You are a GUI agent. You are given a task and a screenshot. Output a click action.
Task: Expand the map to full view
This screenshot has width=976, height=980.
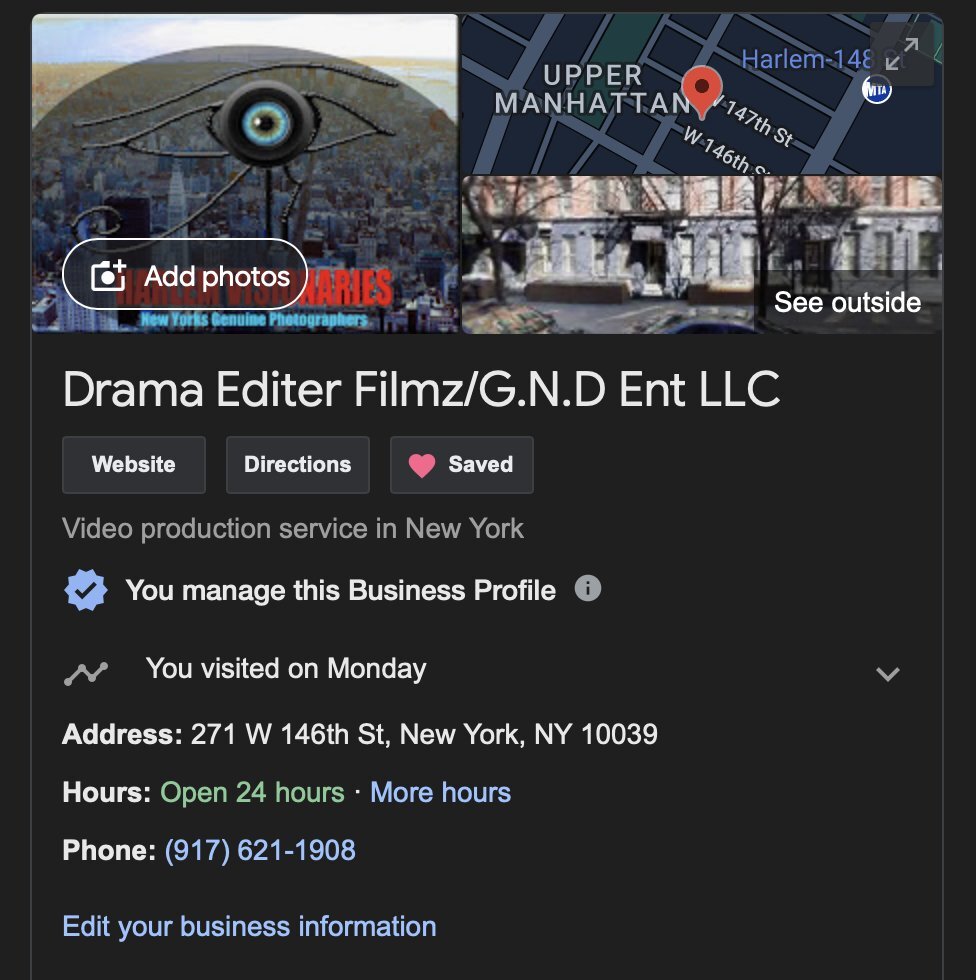(x=902, y=53)
